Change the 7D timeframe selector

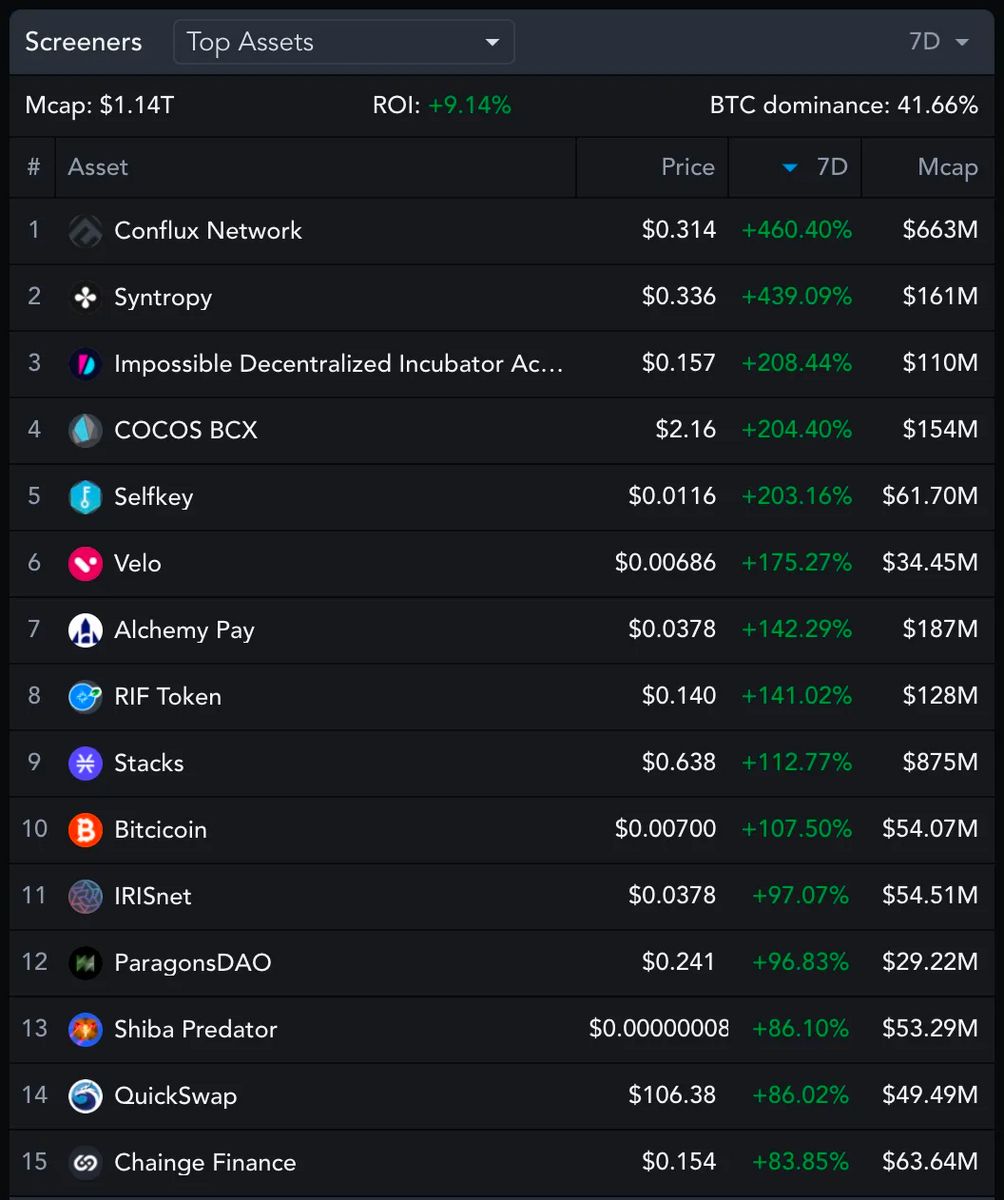pyautogui.click(x=938, y=42)
